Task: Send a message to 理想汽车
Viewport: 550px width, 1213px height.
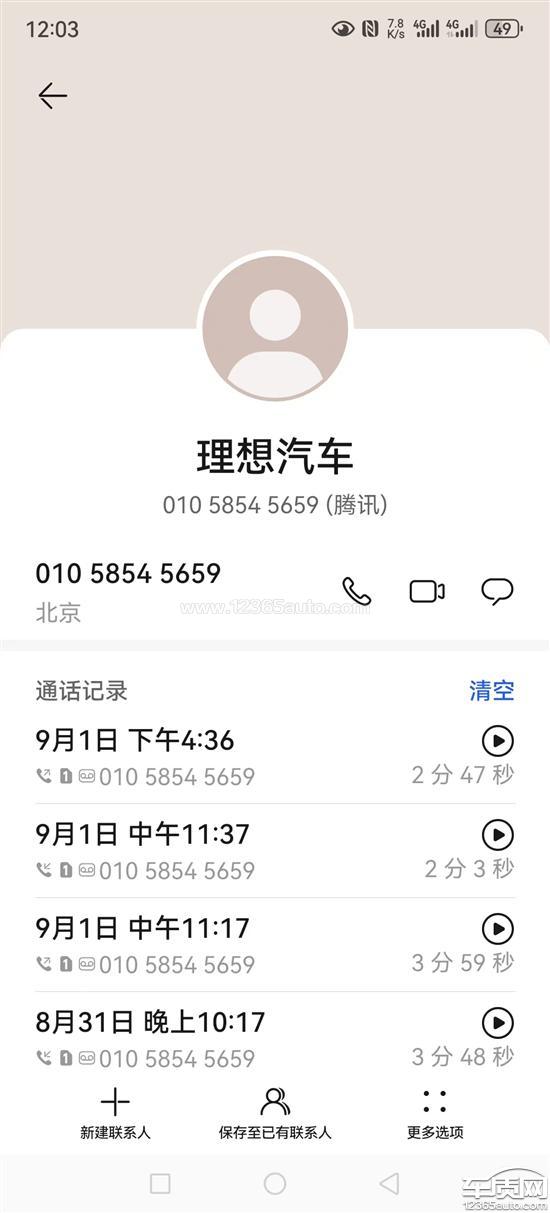Action: [x=497, y=591]
